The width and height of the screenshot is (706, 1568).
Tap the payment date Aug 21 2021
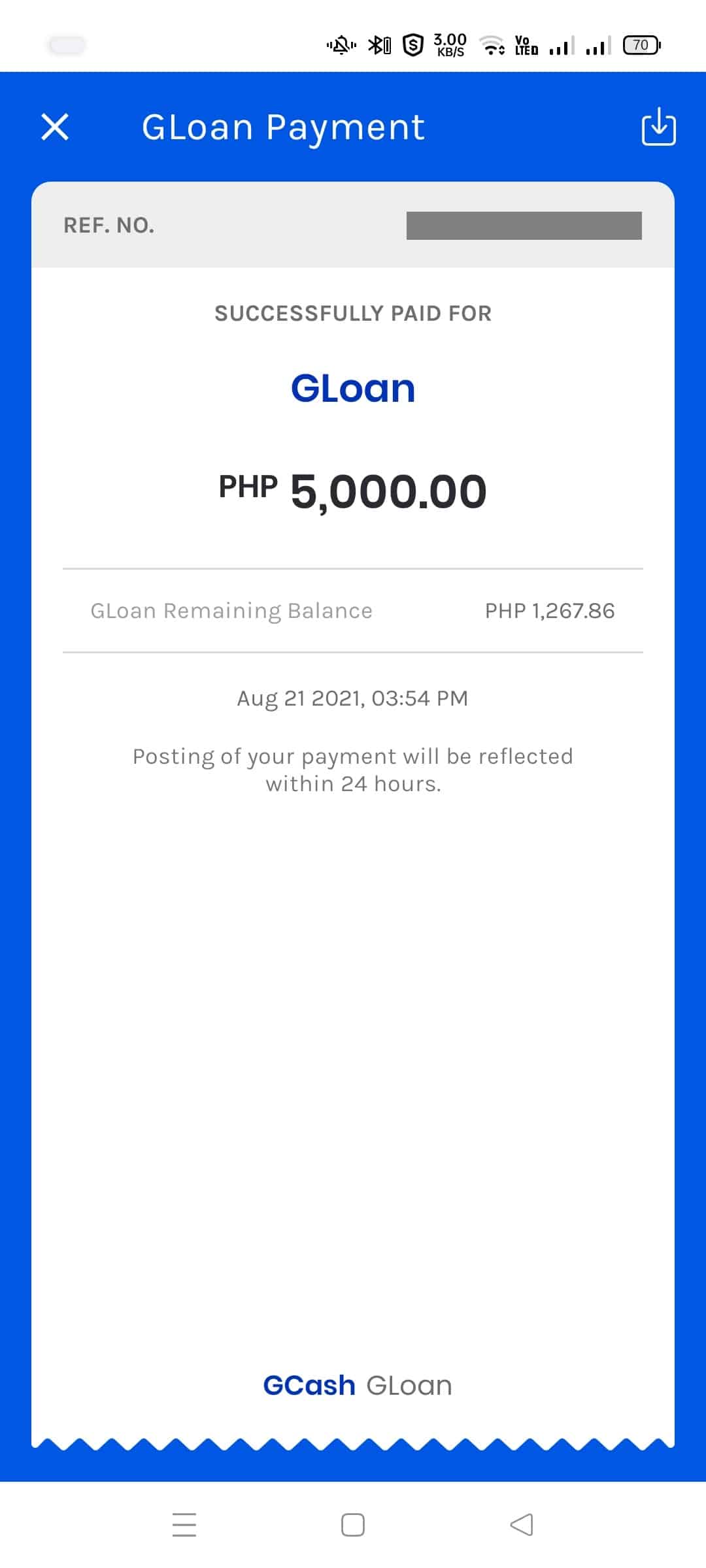pos(353,698)
